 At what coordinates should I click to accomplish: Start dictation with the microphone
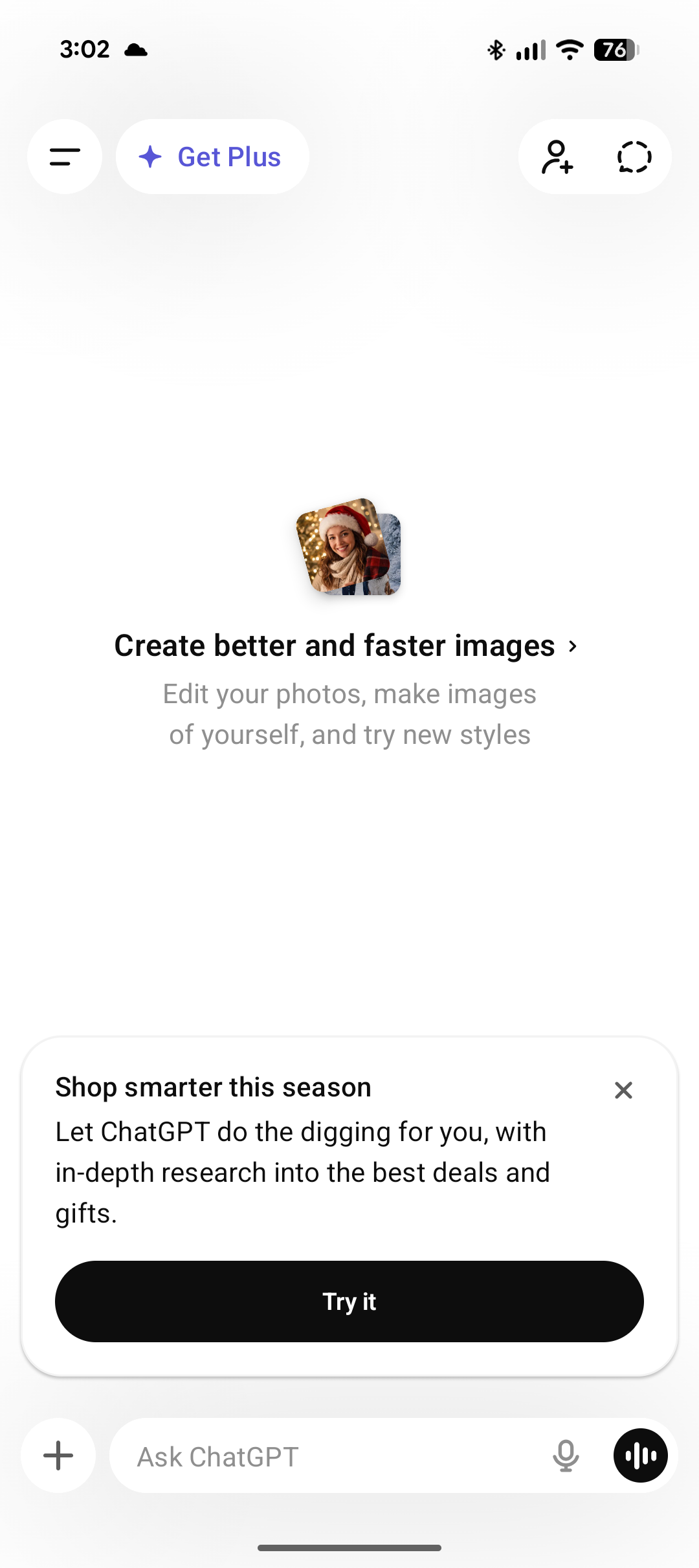pos(566,1456)
